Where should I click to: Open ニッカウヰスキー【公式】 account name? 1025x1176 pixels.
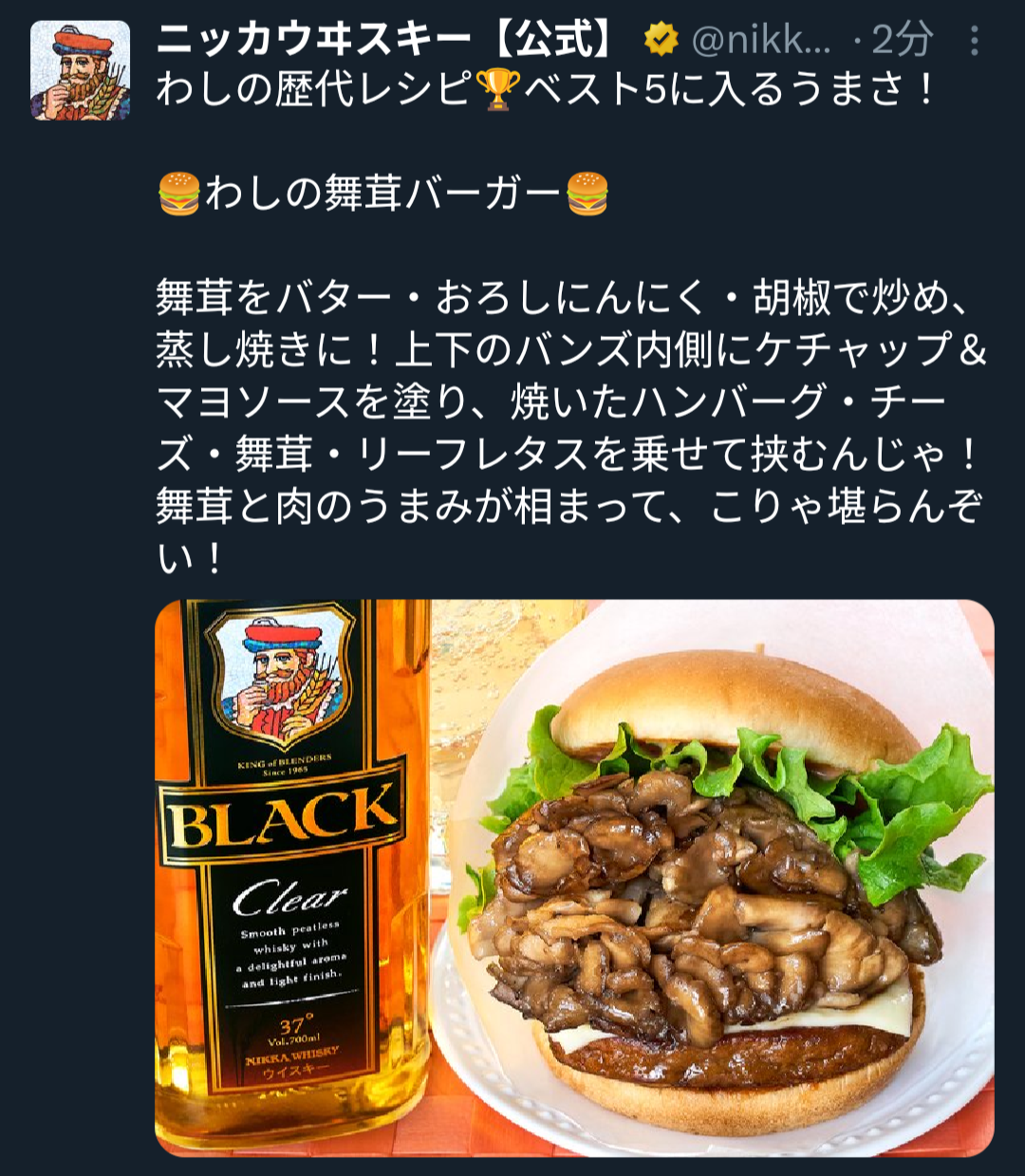pos(386,40)
